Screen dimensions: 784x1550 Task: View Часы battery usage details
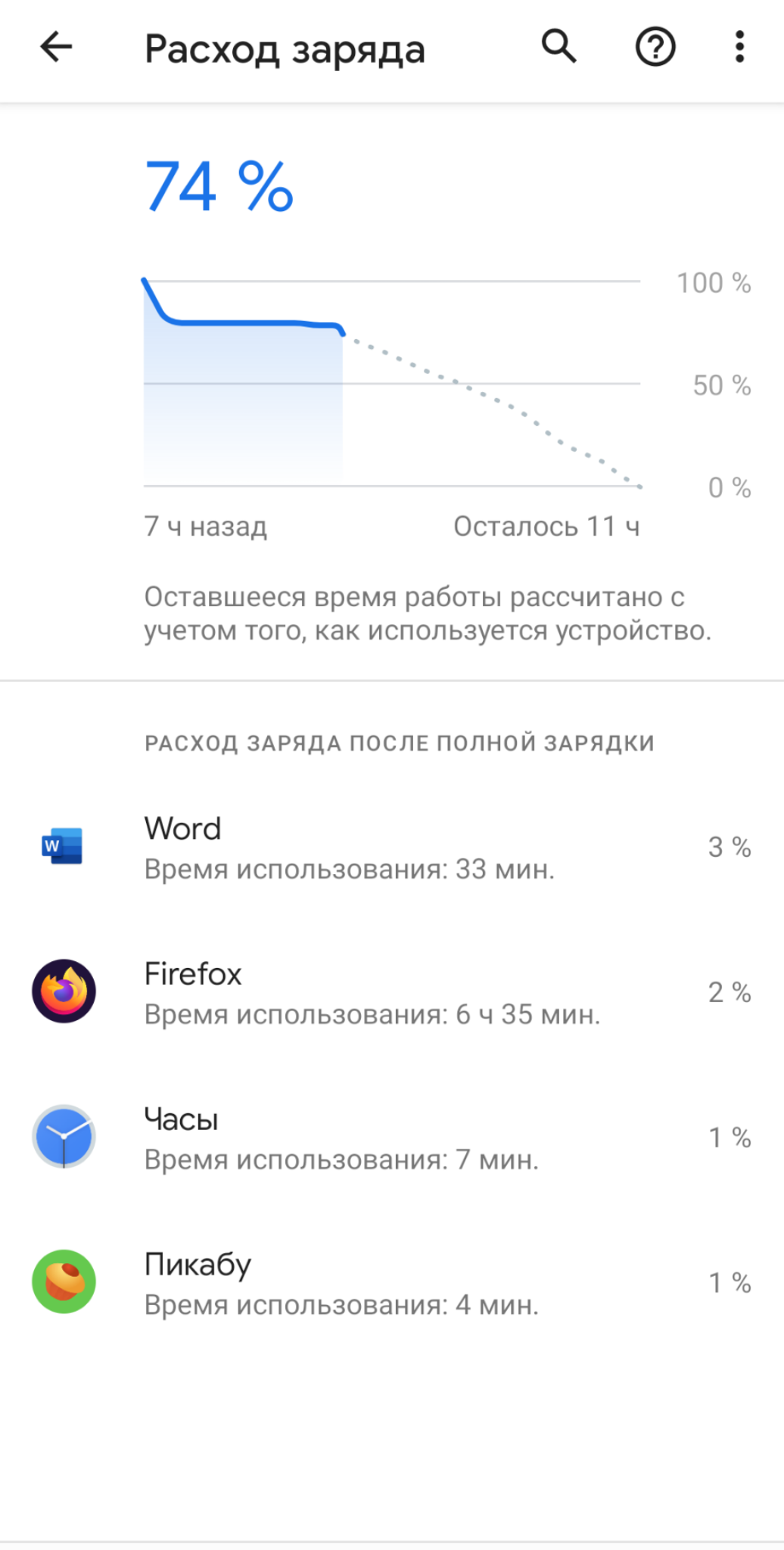click(x=392, y=1138)
